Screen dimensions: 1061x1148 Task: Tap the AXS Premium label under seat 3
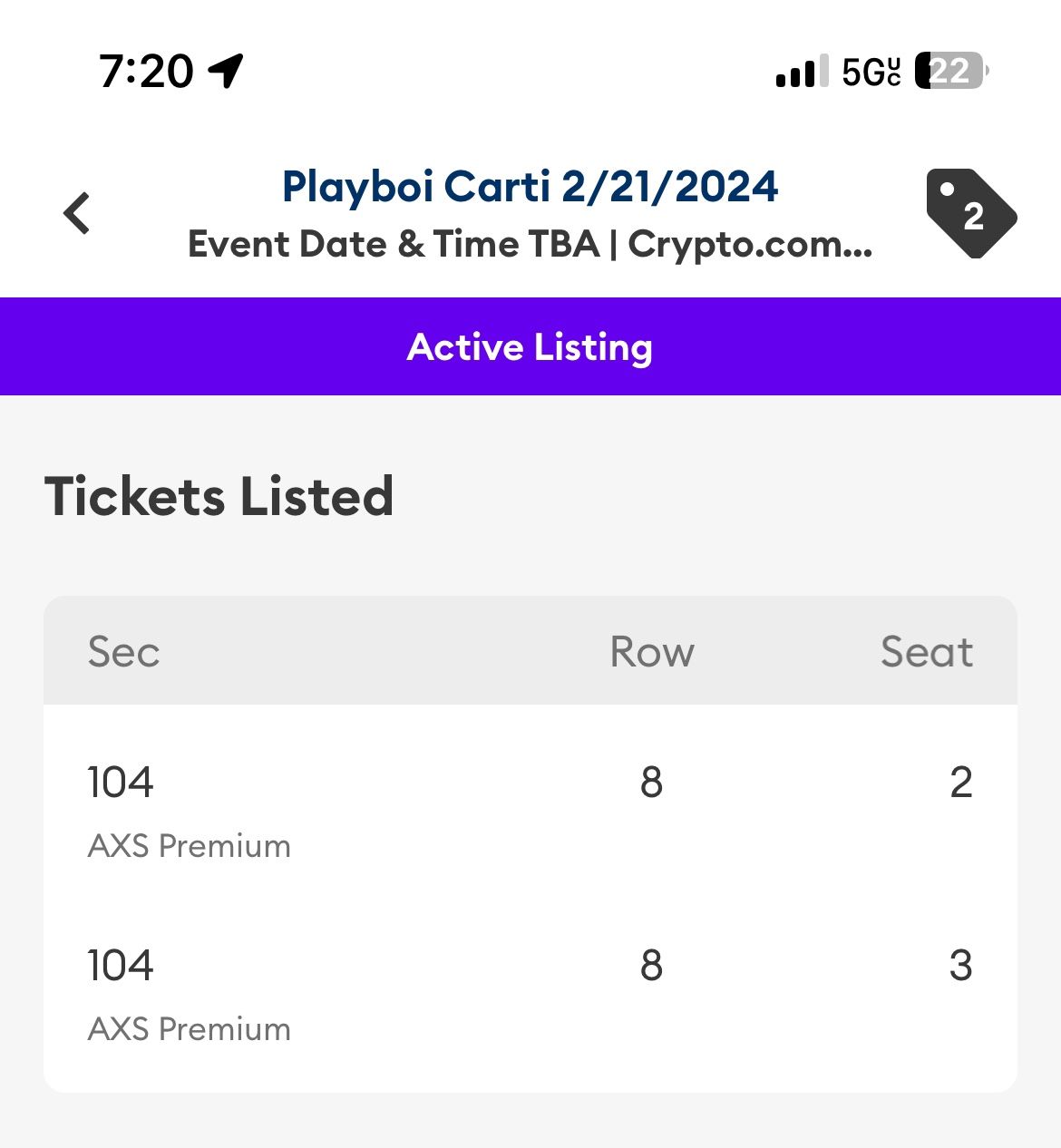[189, 1028]
